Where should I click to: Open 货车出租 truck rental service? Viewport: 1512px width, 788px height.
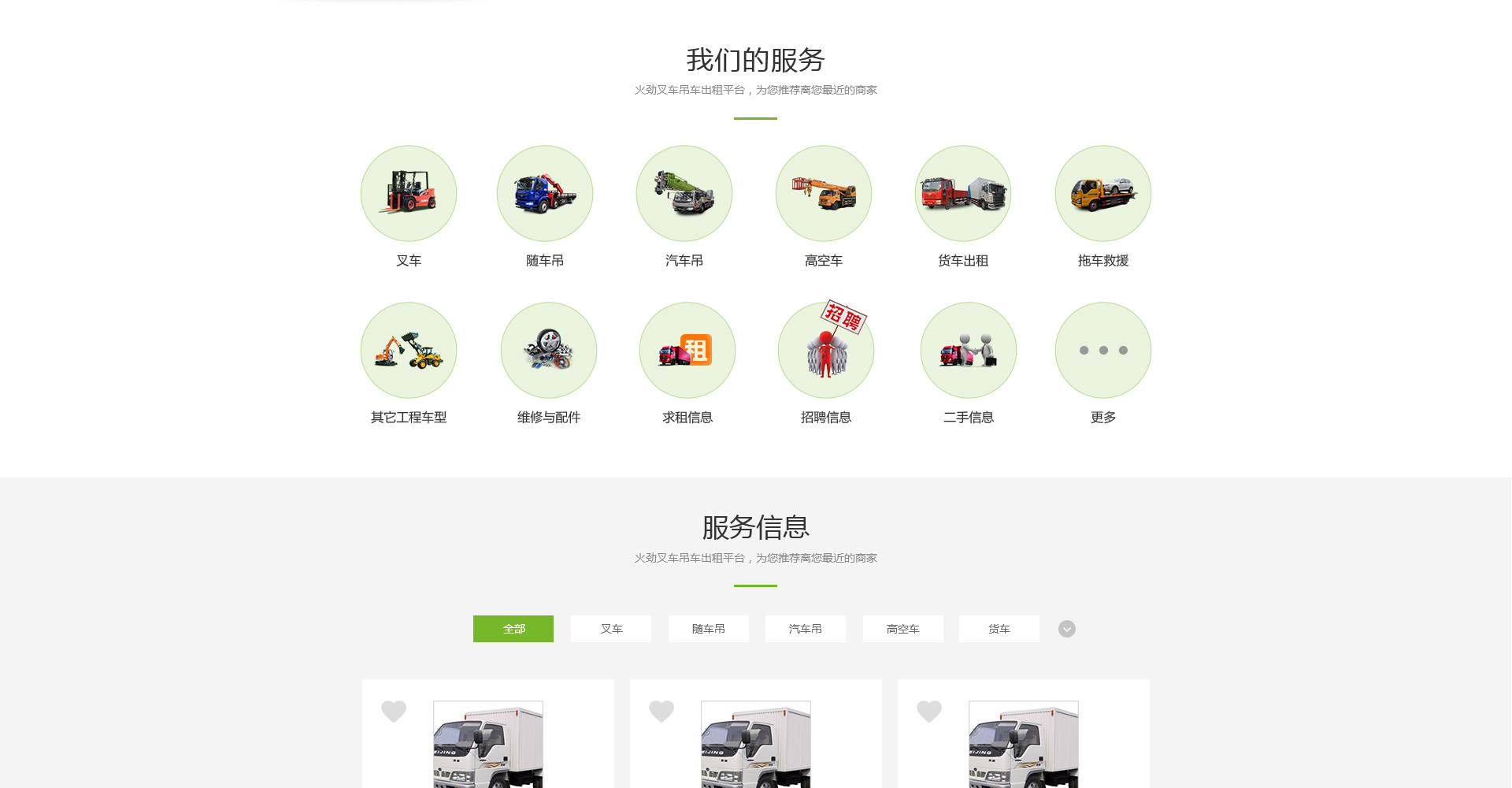pyautogui.click(x=963, y=194)
